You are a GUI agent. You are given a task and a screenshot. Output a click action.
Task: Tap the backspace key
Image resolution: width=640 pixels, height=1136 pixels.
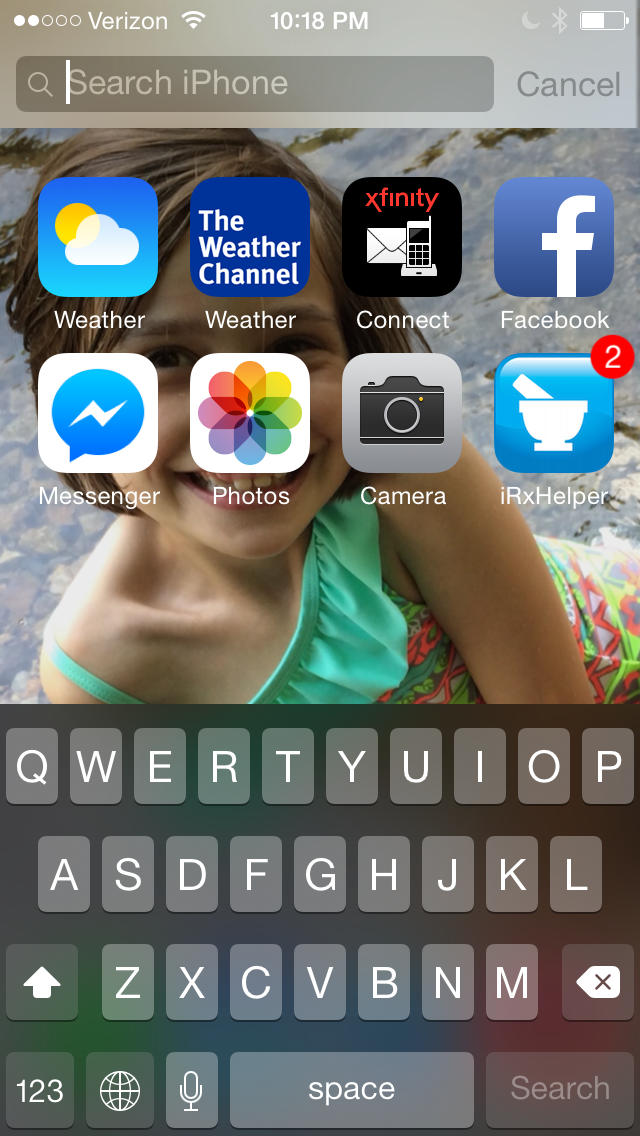pyautogui.click(x=598, y=983)
